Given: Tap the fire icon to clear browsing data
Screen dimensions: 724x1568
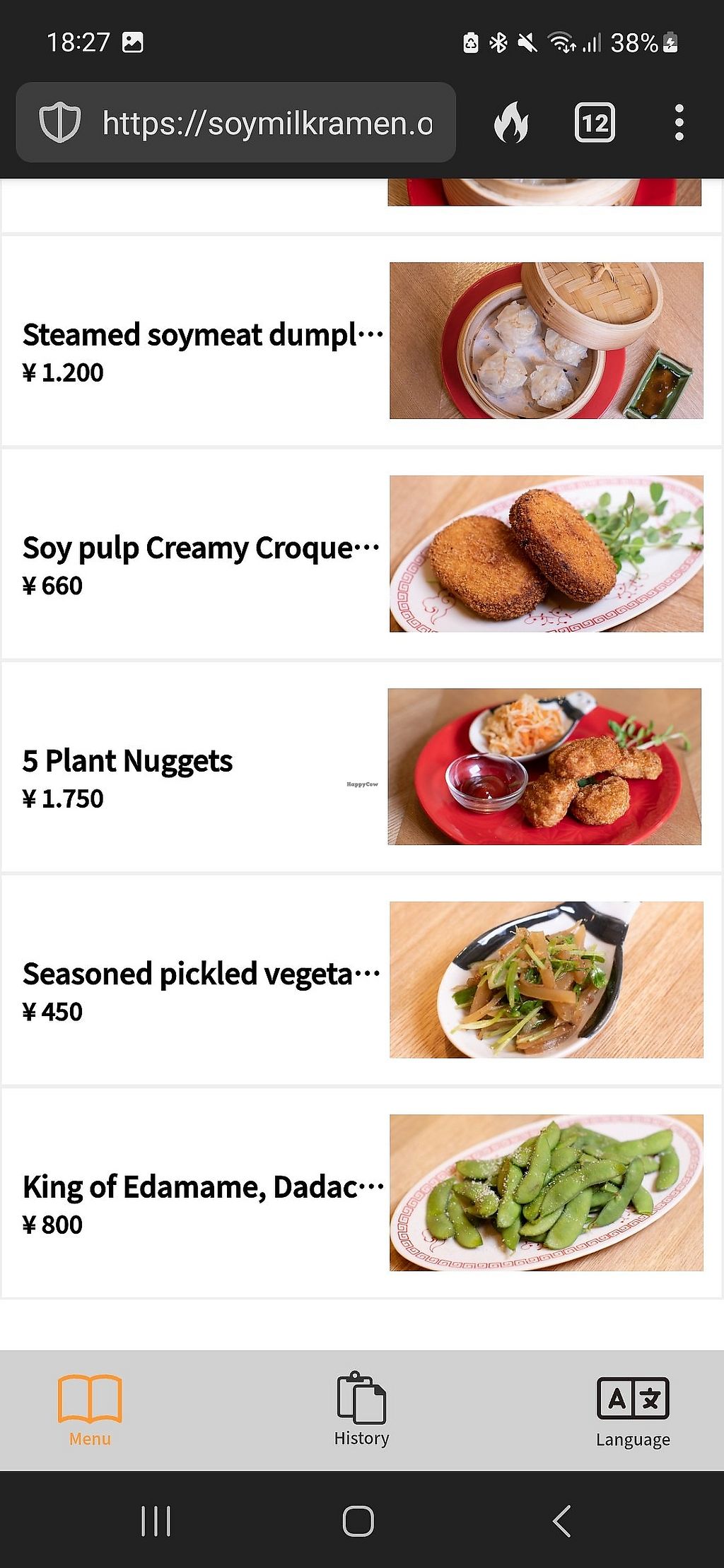Looking at the screenshot, I should (511, 123).
